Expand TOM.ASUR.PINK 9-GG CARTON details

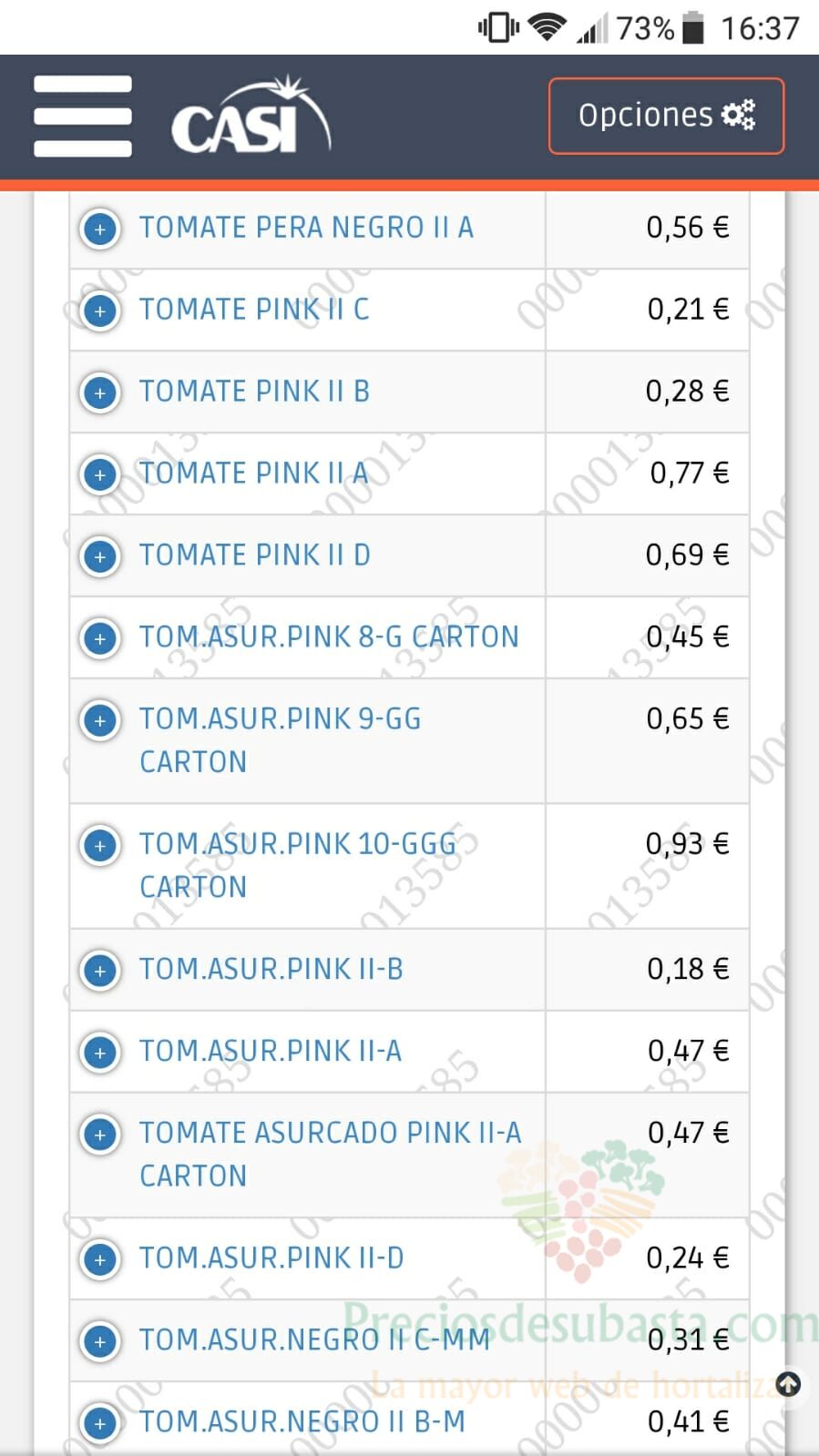(x=100, y=720)
